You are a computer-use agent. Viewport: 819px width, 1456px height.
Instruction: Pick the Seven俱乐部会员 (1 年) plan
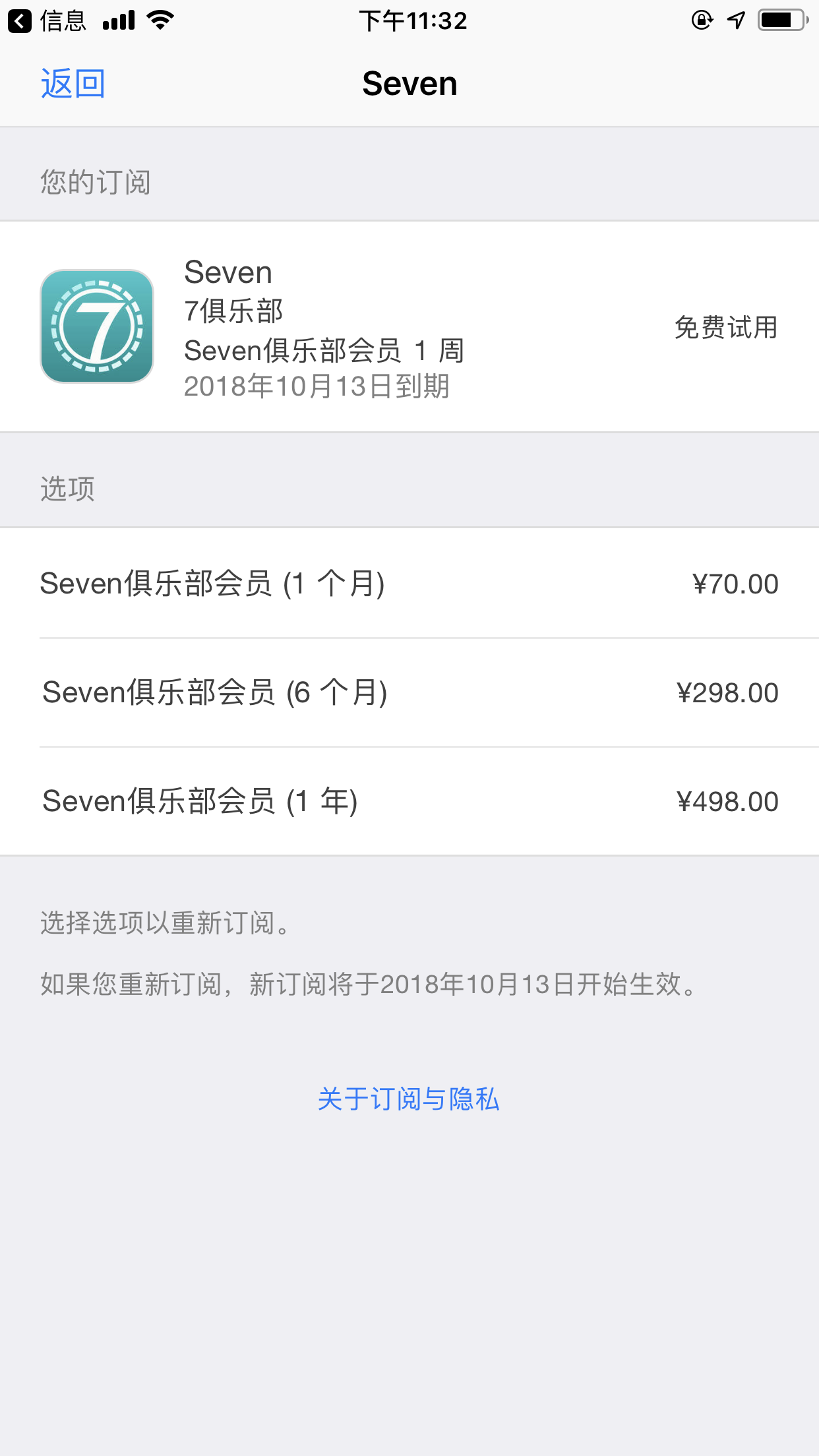click(x=409, y=801)
